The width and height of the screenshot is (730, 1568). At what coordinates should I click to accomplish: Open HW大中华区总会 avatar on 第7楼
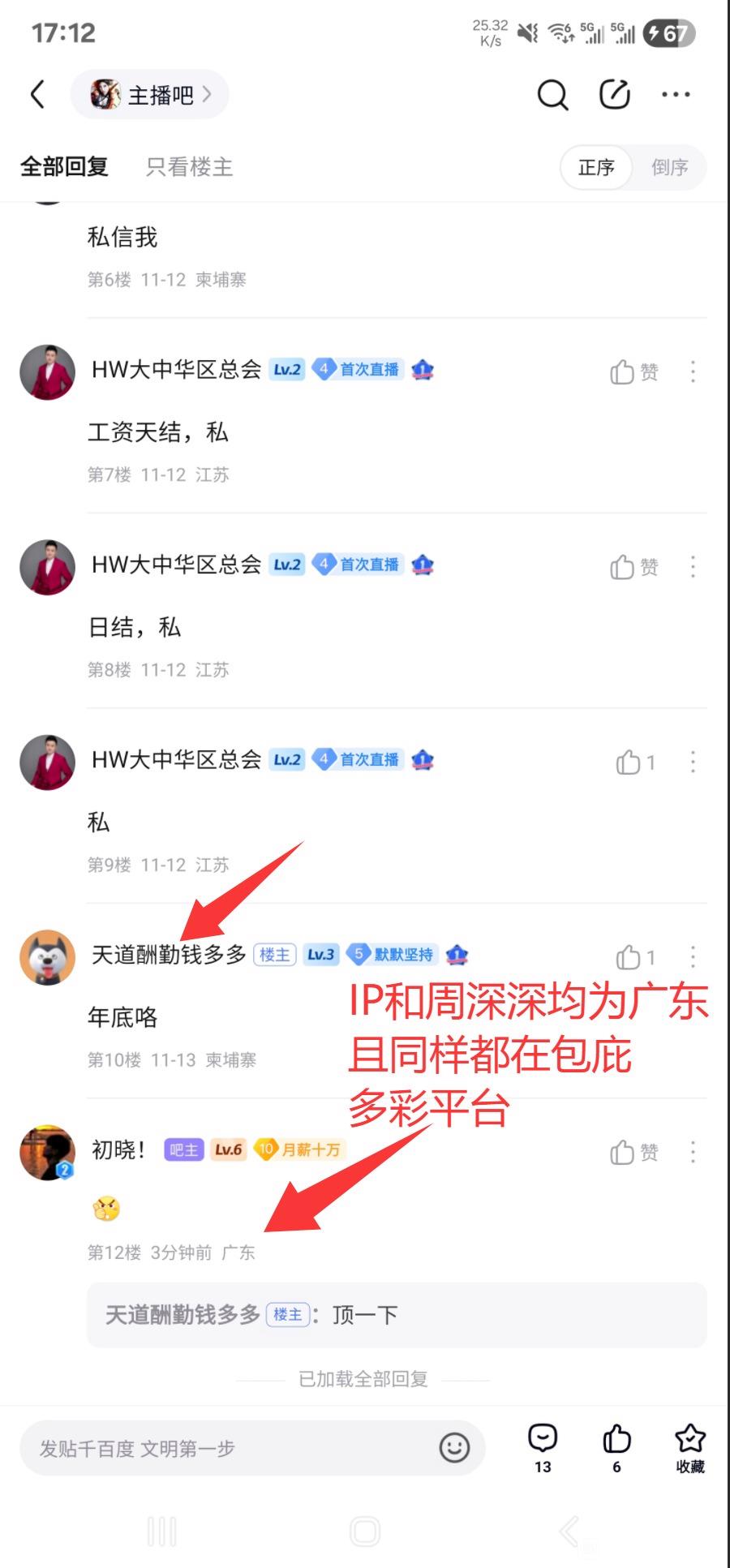coord(48,372)
